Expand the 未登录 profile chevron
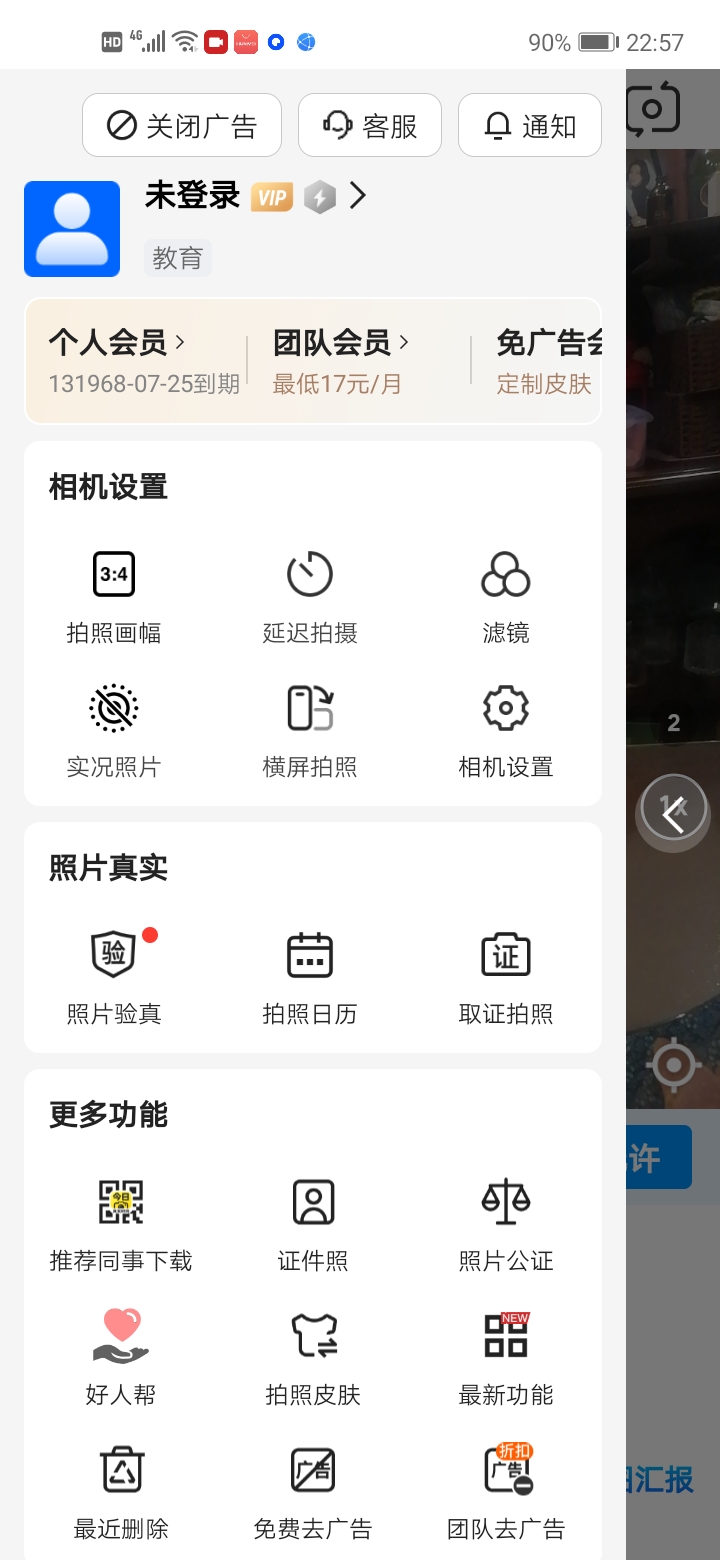The width and height of the screenshot is (720, 1560). point(357,196)
